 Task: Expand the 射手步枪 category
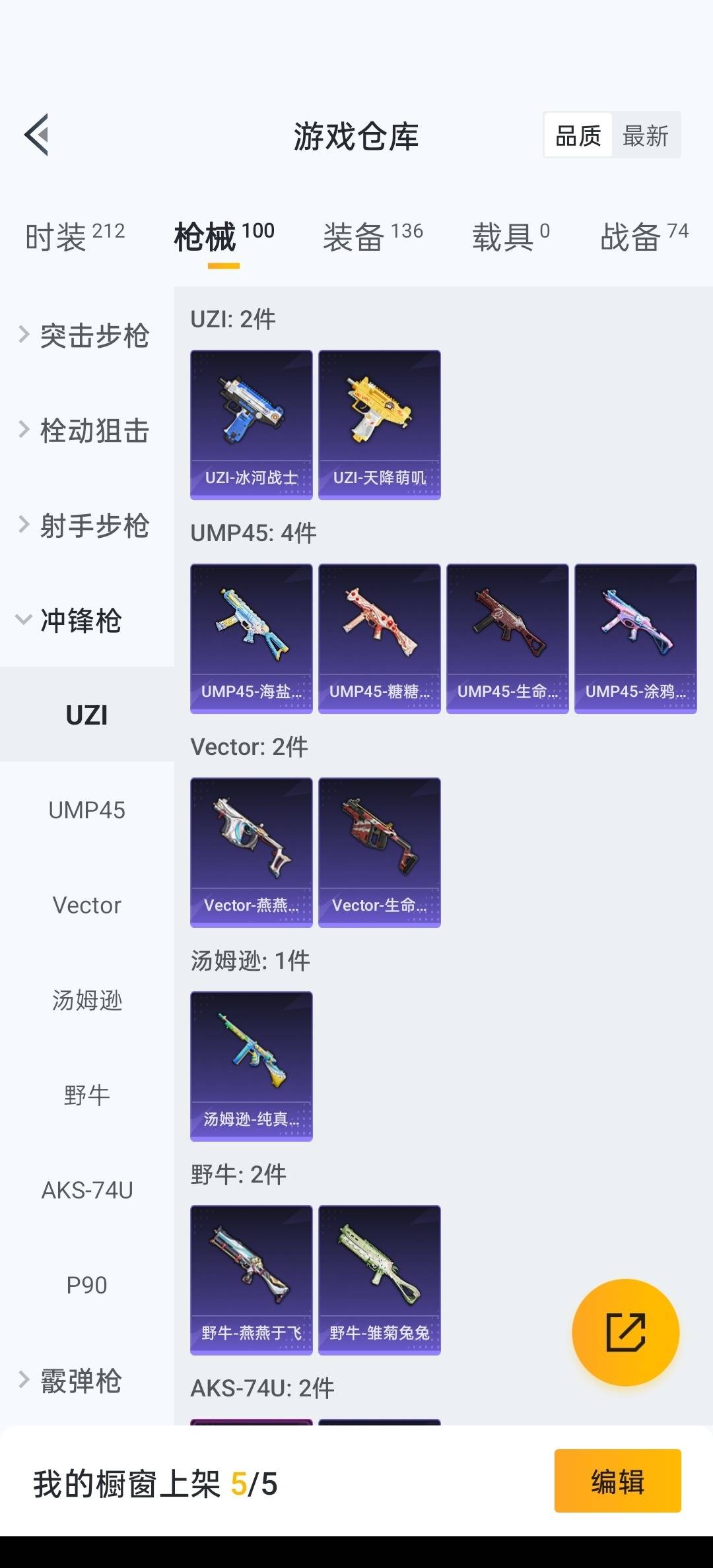tap(86, 525)
